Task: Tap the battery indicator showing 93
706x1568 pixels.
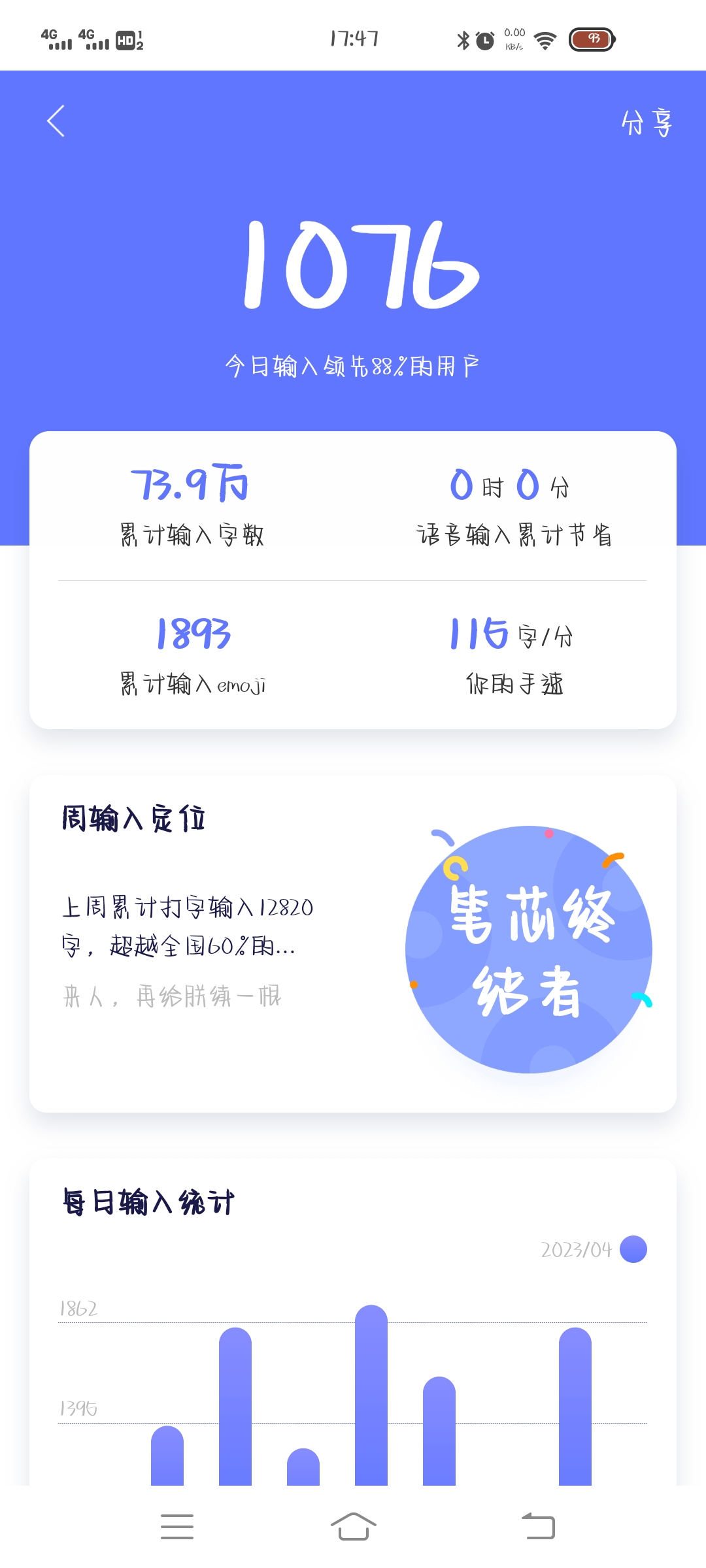Action: pos(592,39)
